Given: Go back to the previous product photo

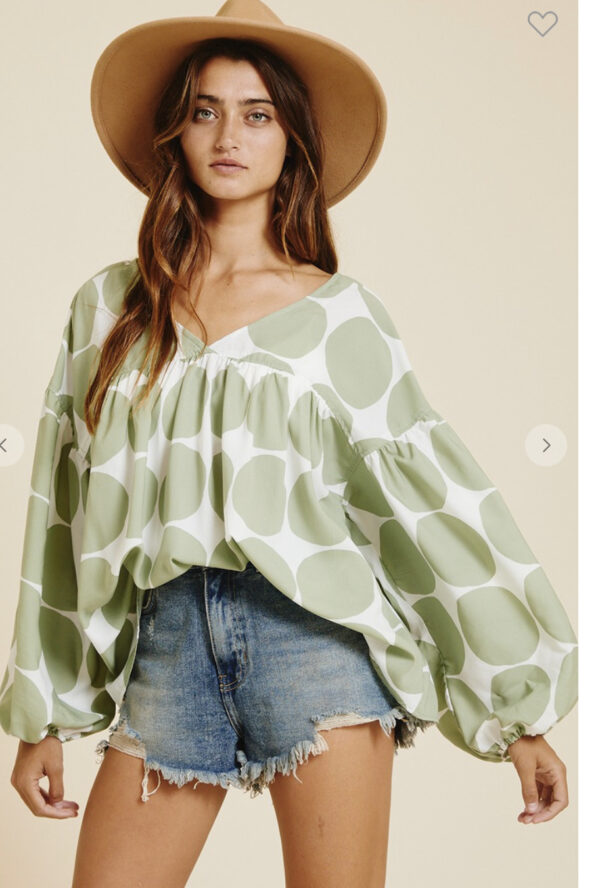Looking at the screenshot, I should (x=6, y=445).
